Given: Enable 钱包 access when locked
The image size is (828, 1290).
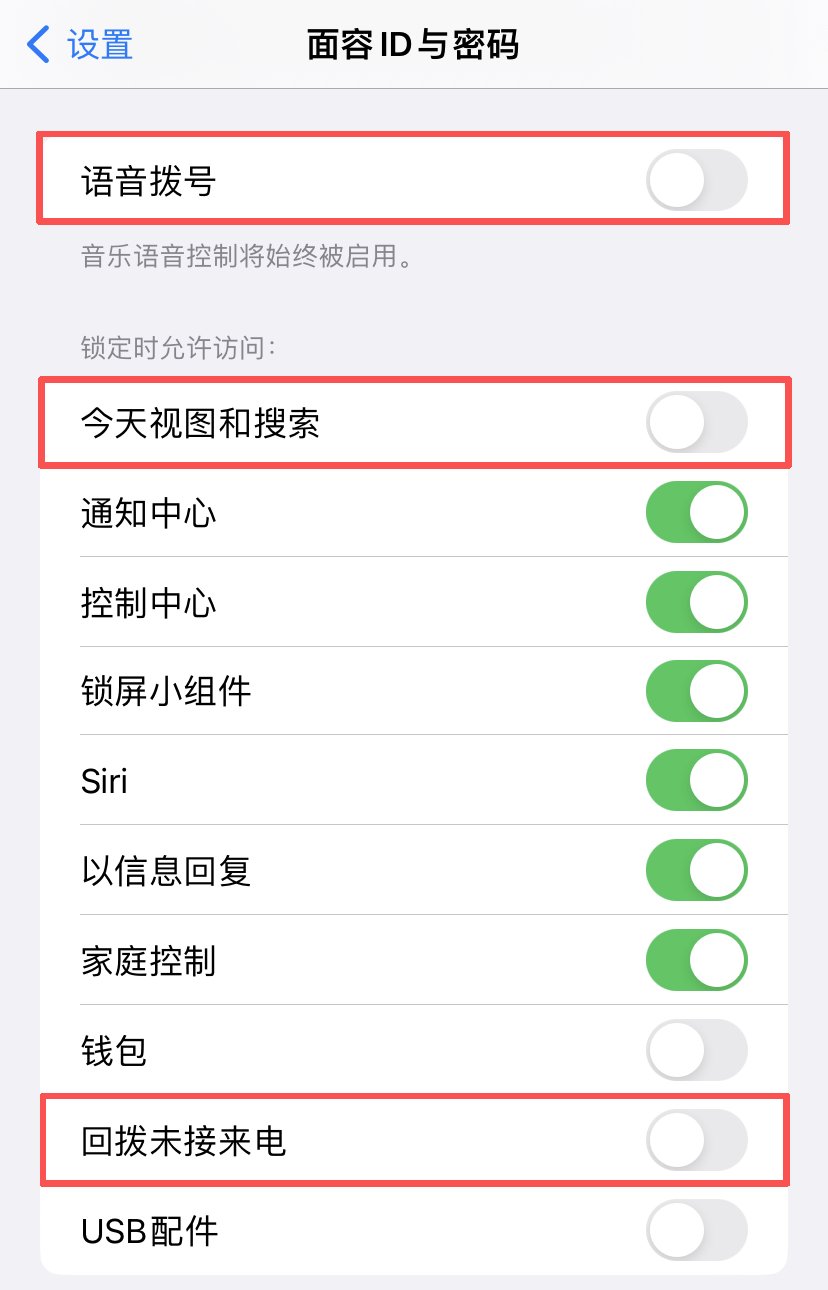Looking at the screenshot, I should click(696, 1050).
